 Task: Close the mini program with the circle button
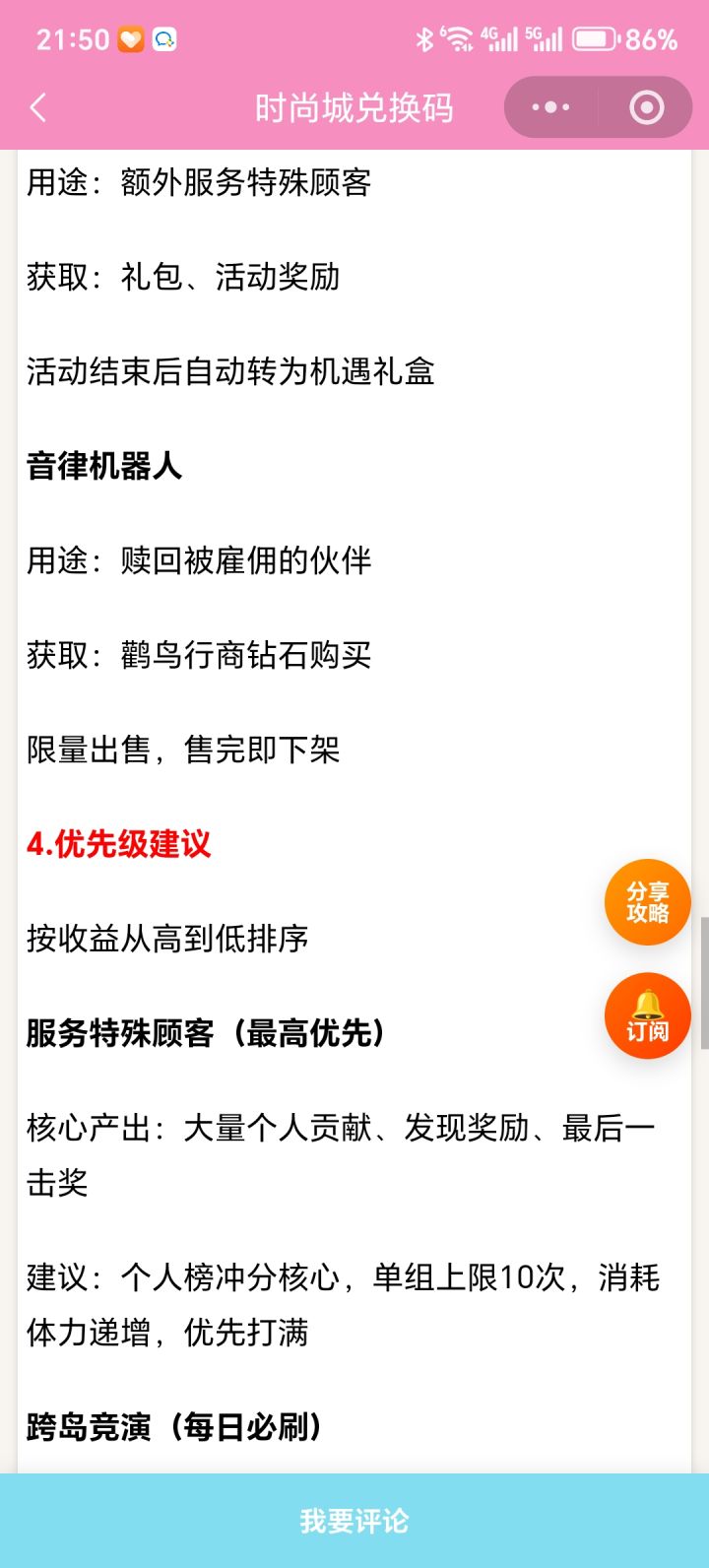tap(646, 107)
